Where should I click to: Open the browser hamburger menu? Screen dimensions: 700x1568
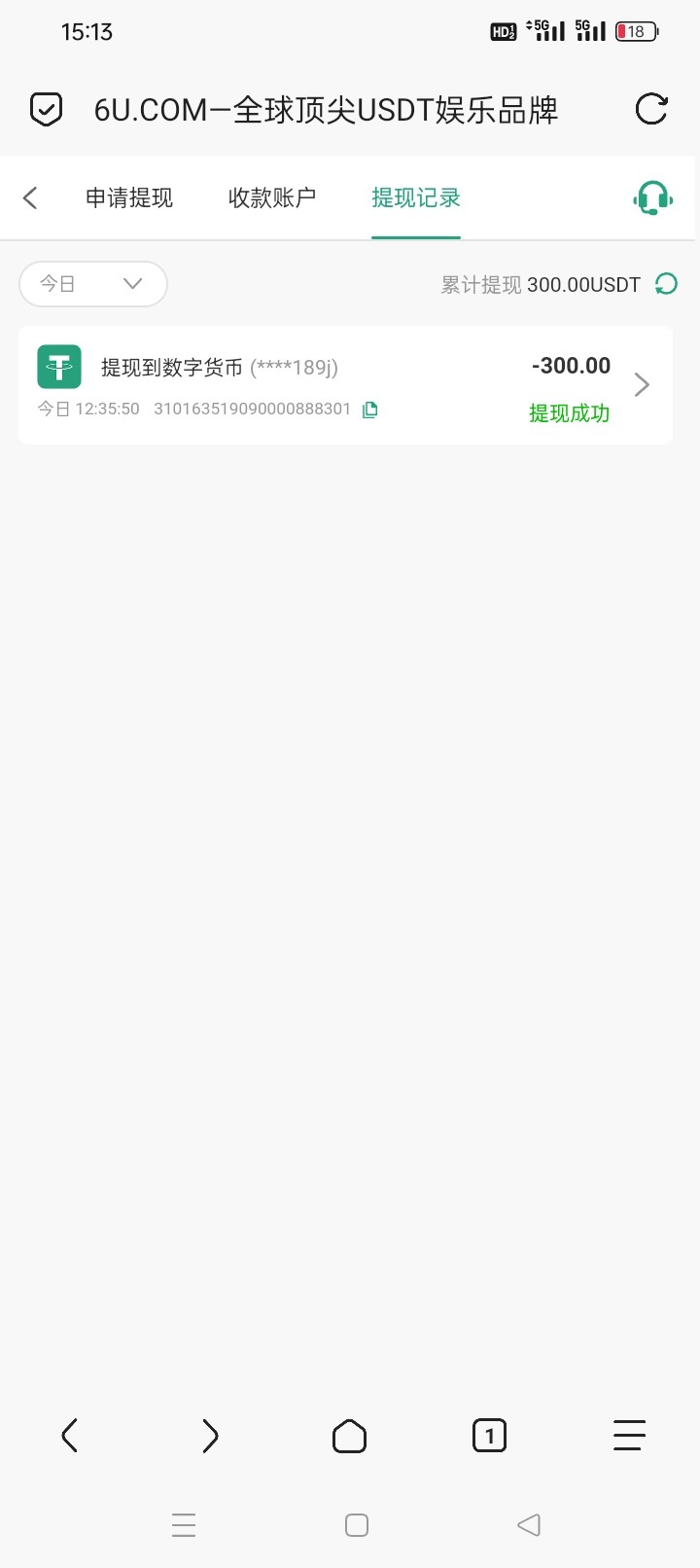coord(629,1436)
